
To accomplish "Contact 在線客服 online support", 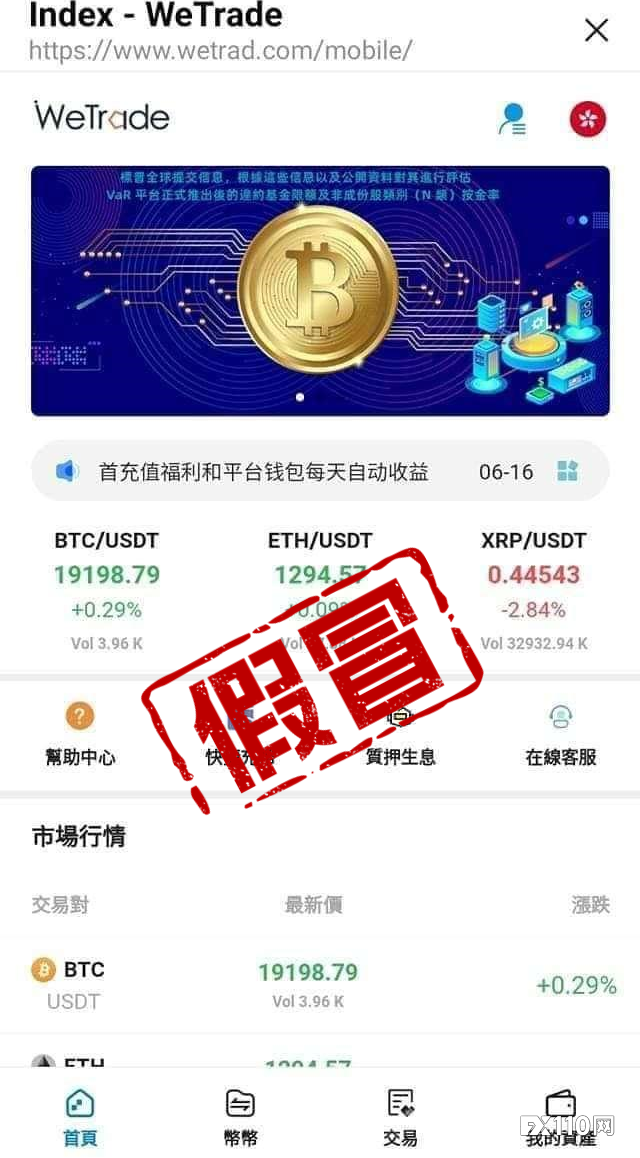I will coord(560,734).
